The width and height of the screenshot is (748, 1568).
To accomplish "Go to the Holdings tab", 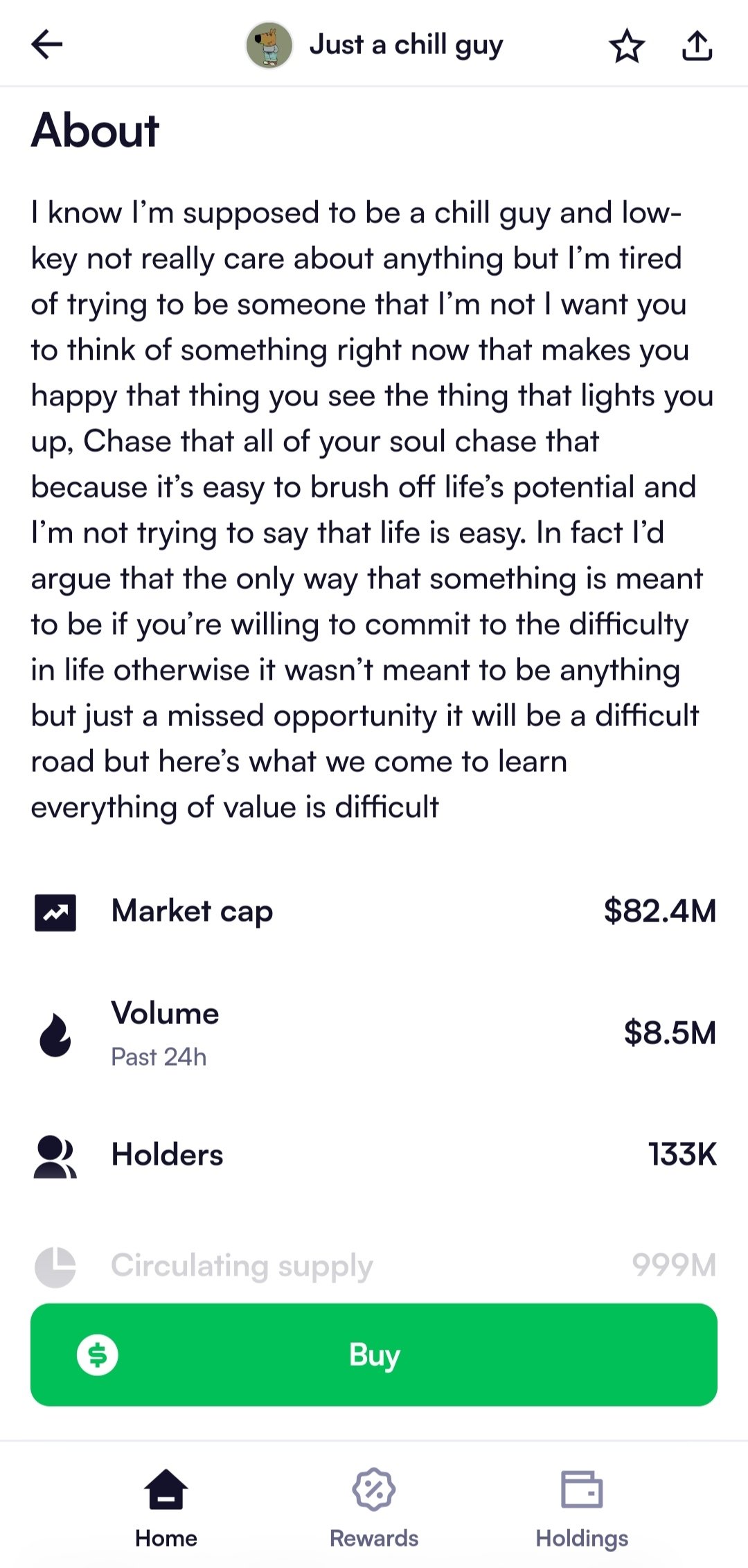I will point(582,1507).
